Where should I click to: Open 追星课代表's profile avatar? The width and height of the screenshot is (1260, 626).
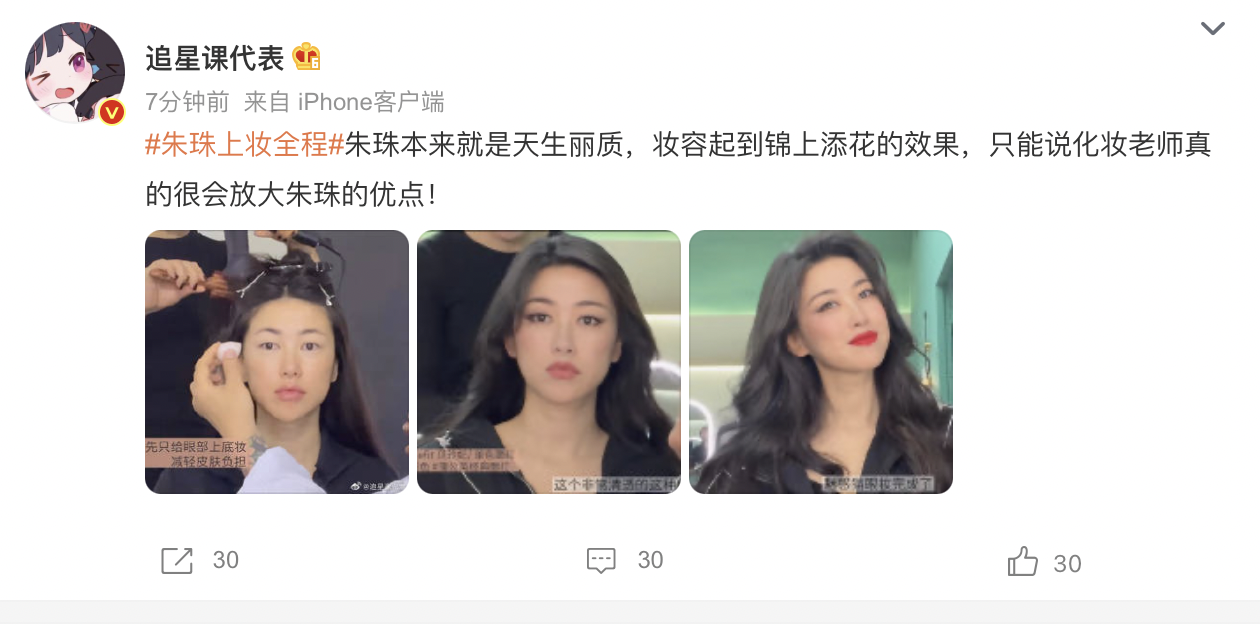coord(74,72)
